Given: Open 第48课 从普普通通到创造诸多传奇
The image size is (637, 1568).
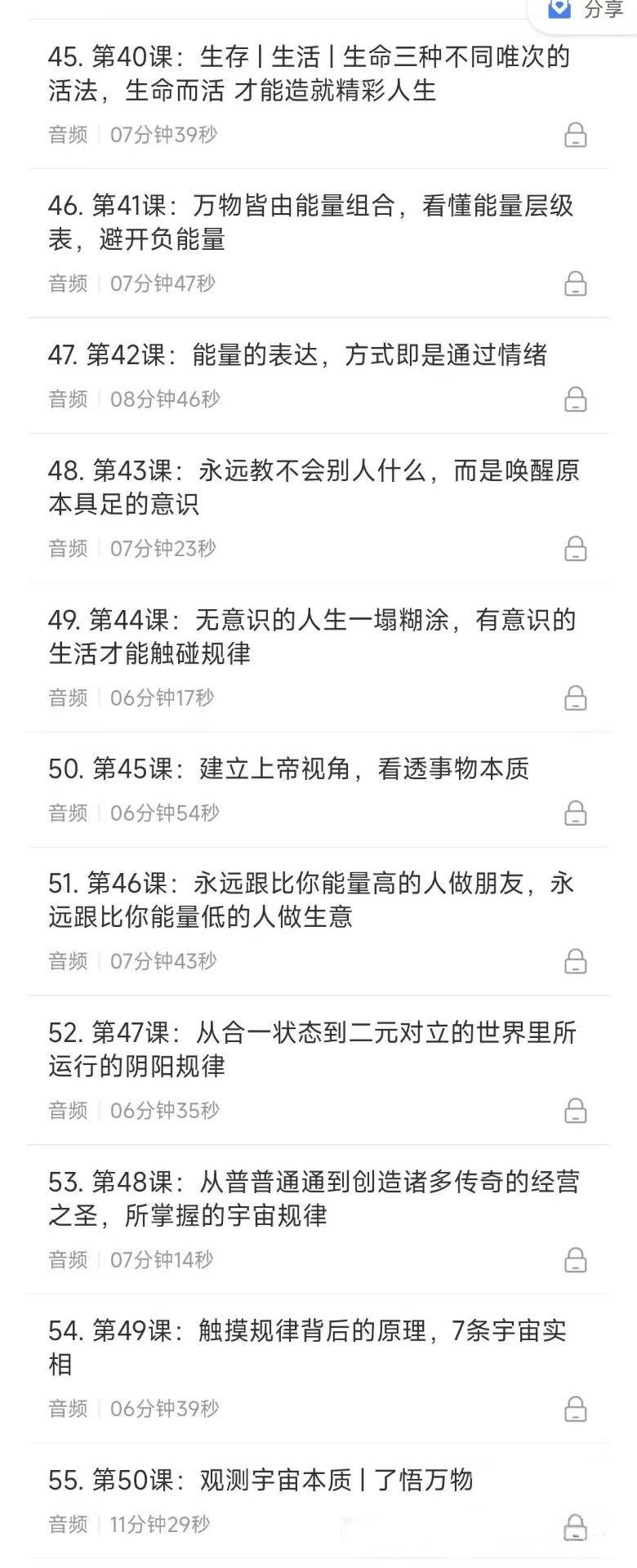Looking at the screenshot, I should (x=314, y=1199).
